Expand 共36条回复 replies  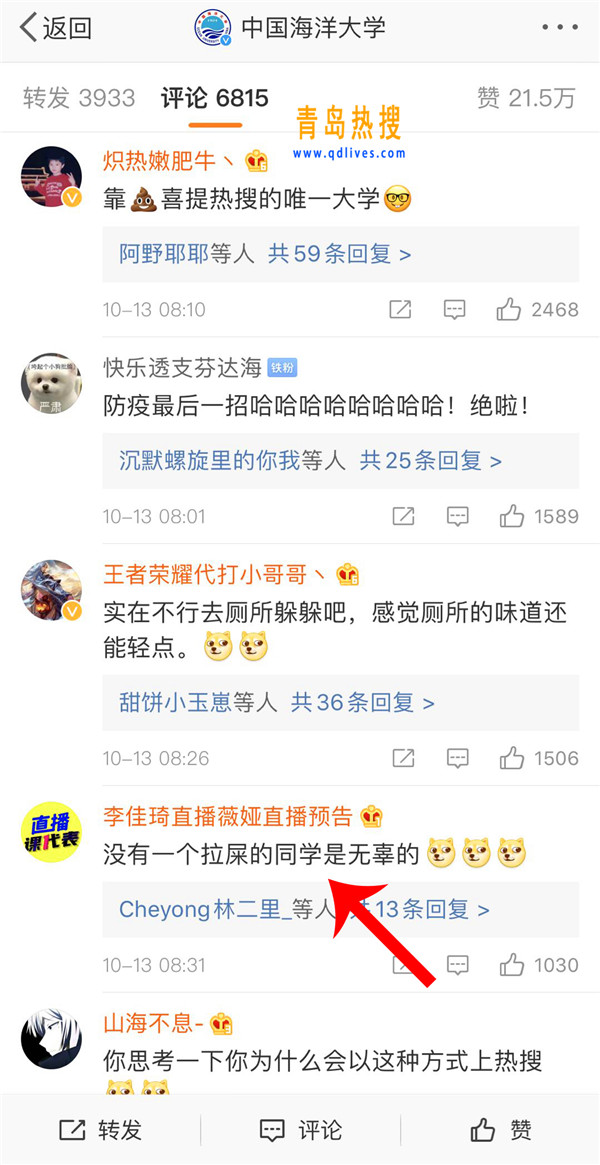pos(362,703)
